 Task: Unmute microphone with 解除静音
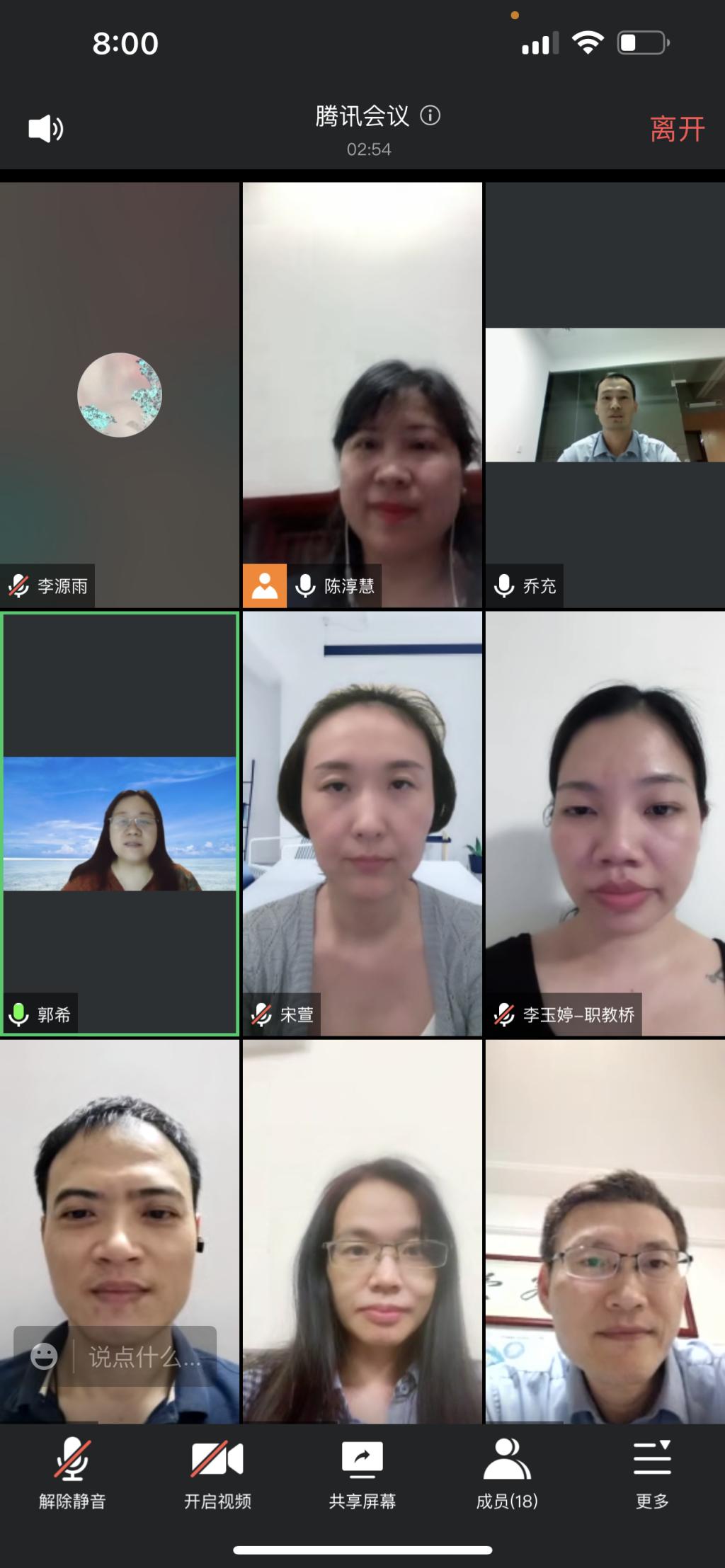click(x=72, y=1472)
